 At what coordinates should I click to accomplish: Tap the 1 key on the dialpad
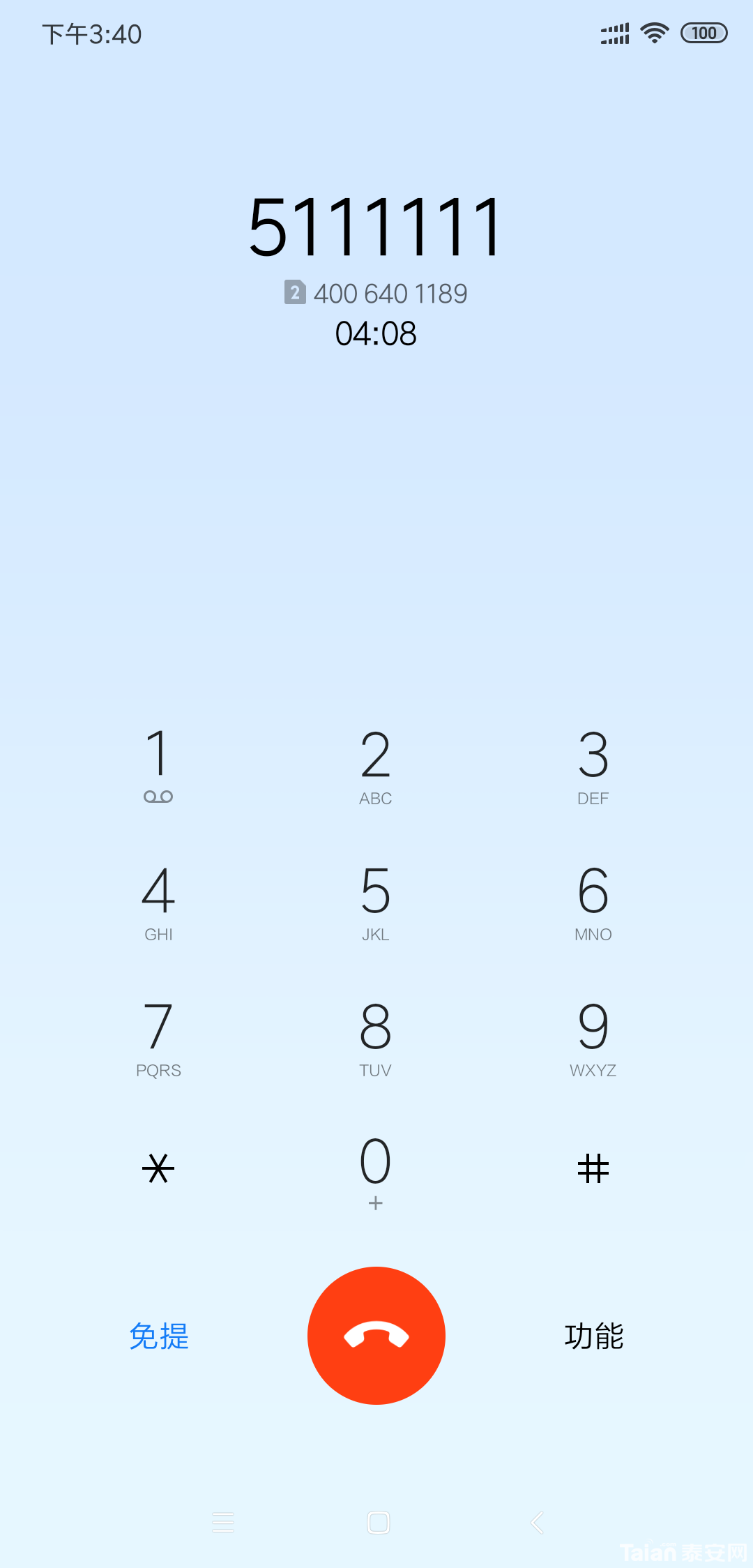click(158, 765)
